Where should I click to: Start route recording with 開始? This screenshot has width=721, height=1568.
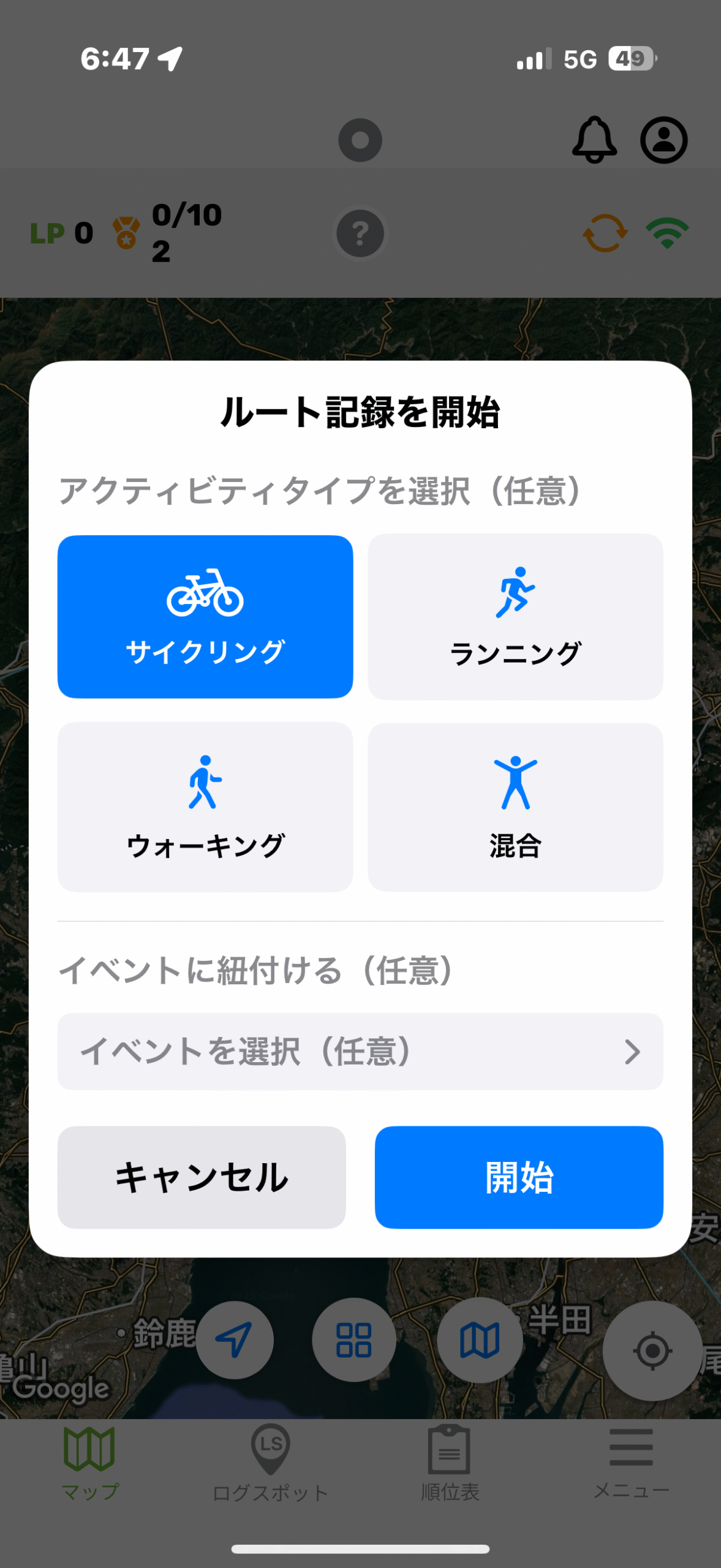click(x=519, y=1177)
